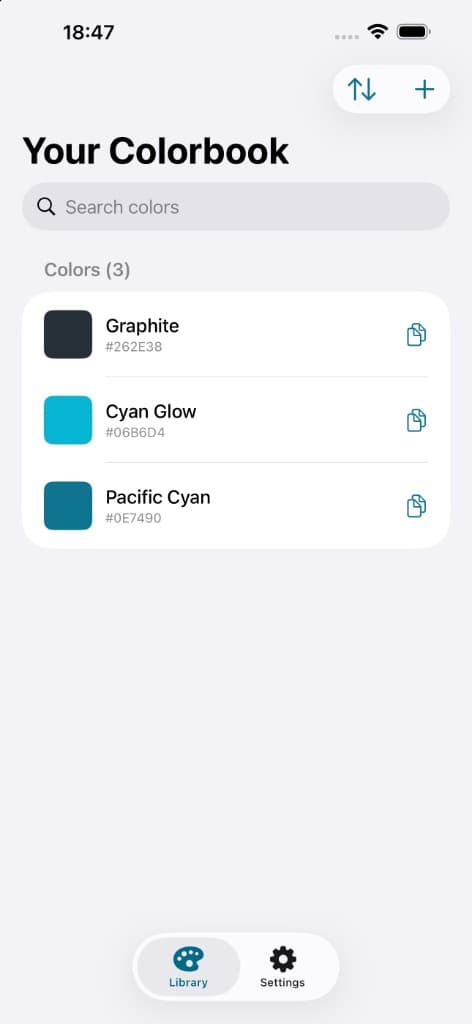Open the Graphite color row

coord(236,334)
